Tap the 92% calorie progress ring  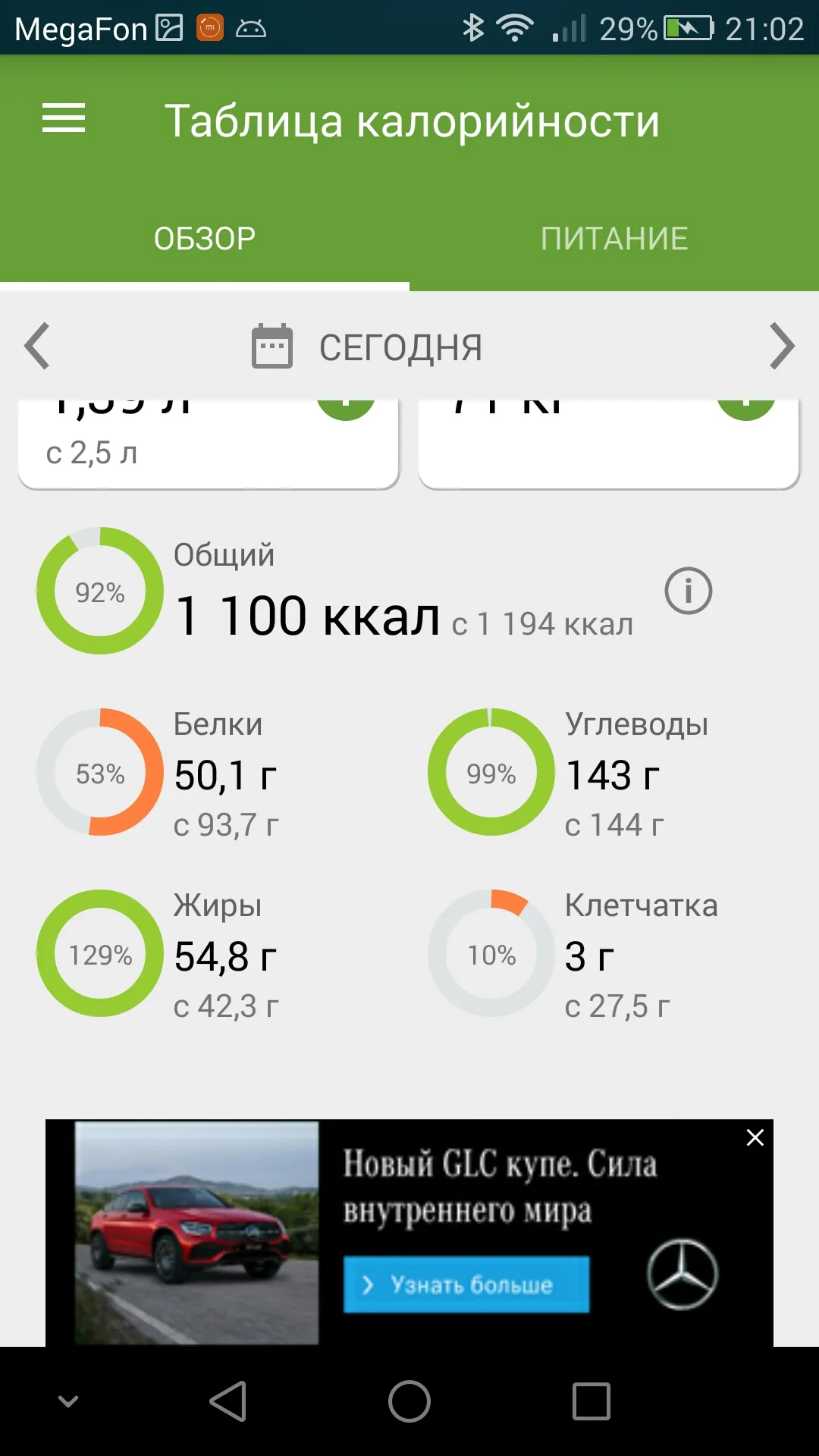click(x=98, y=592)
